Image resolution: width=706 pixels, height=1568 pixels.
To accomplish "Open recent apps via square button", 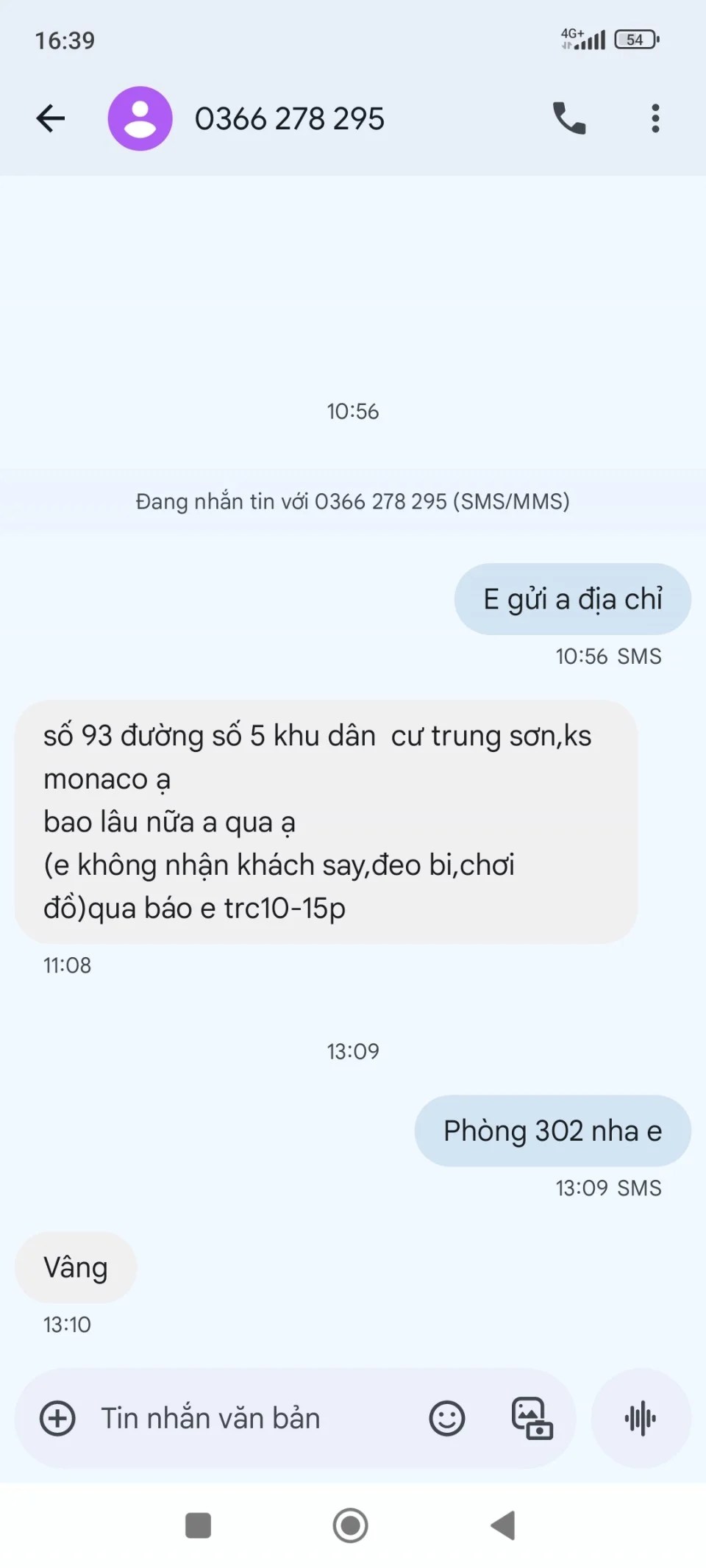I will click(x=198, y=1525).
